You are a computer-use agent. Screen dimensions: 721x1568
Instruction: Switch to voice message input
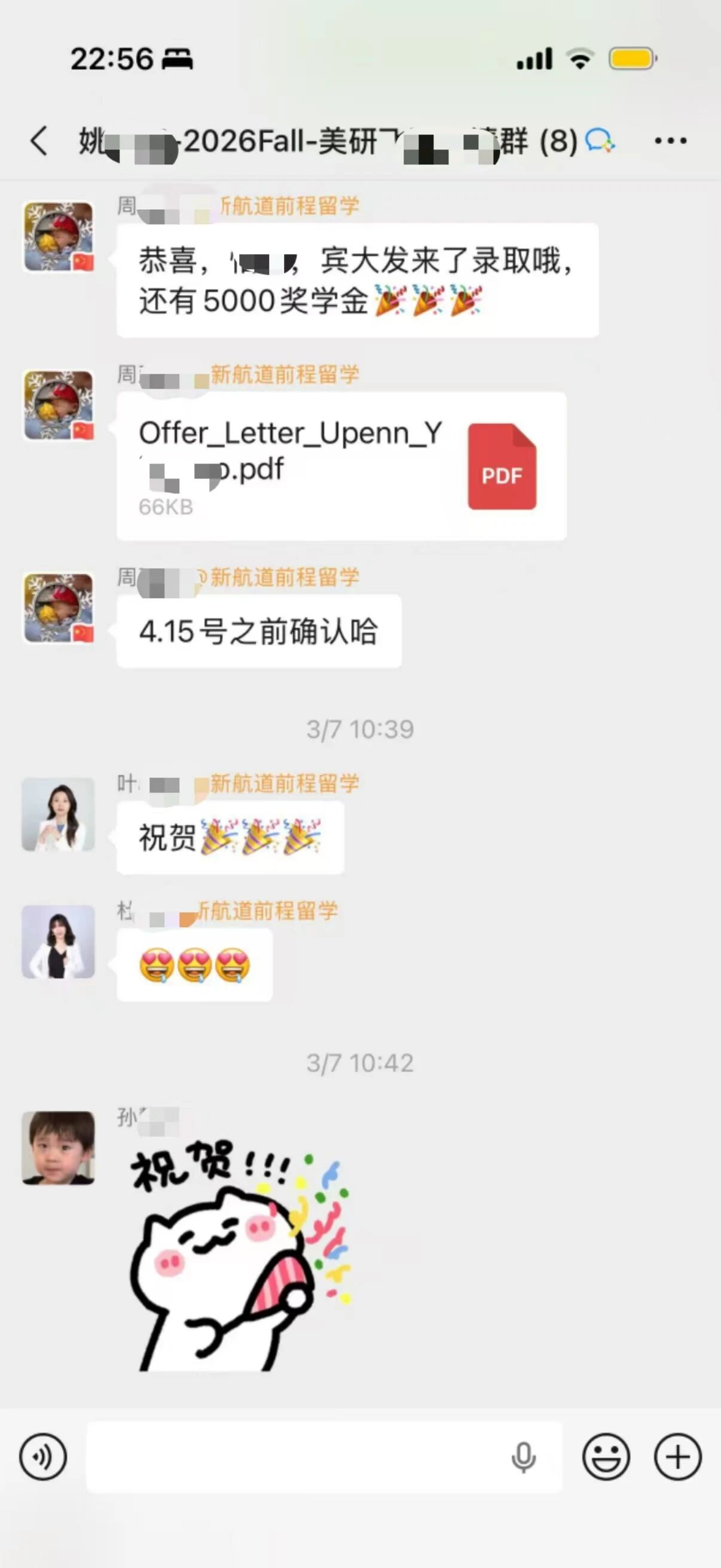[x=43, y=1457]
